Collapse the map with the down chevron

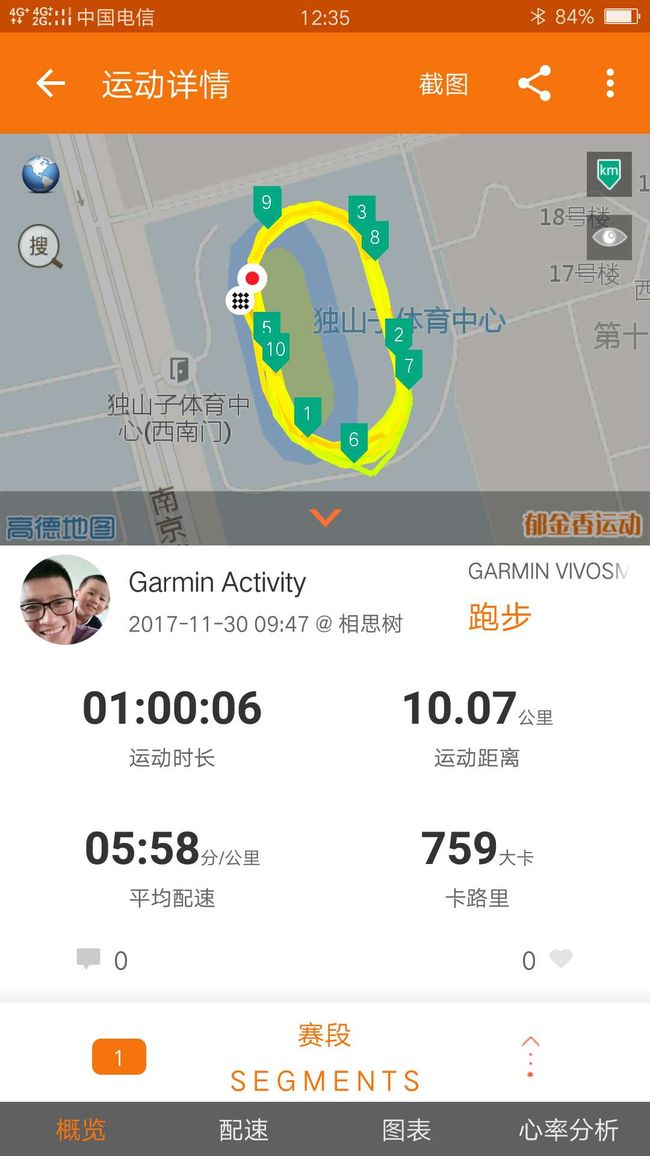(x=325, y=518)
